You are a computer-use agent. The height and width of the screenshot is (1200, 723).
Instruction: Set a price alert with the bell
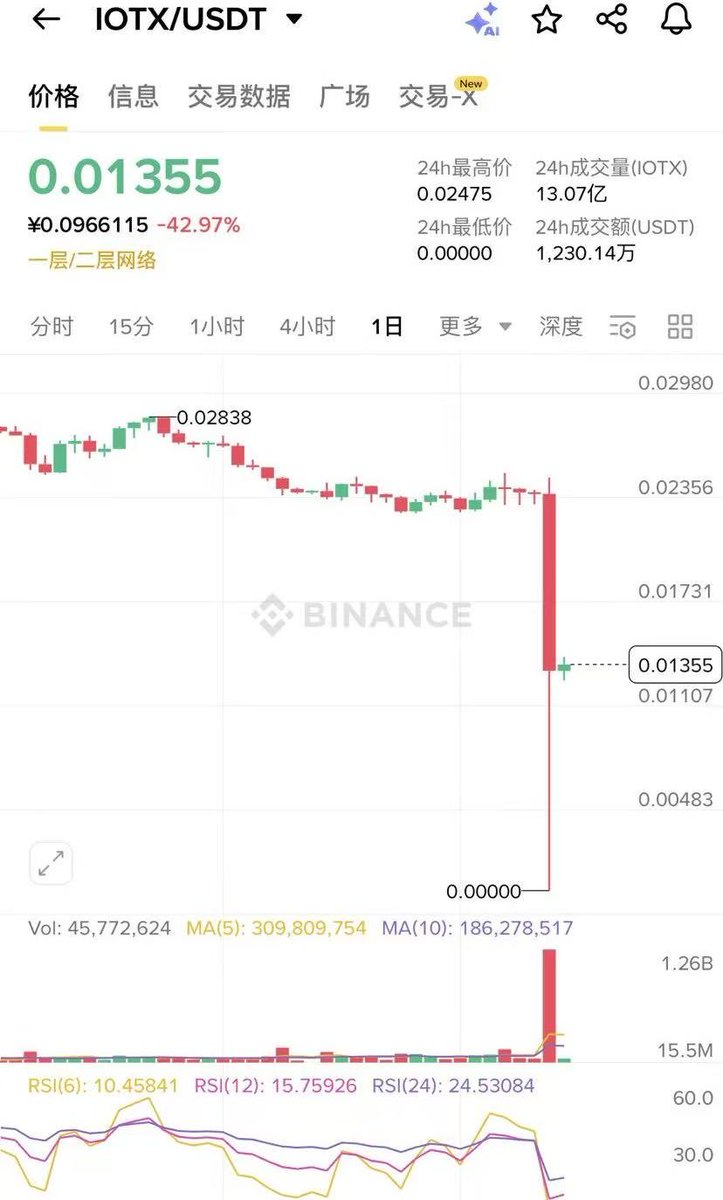pyautogui.click(x=677, y=19)
